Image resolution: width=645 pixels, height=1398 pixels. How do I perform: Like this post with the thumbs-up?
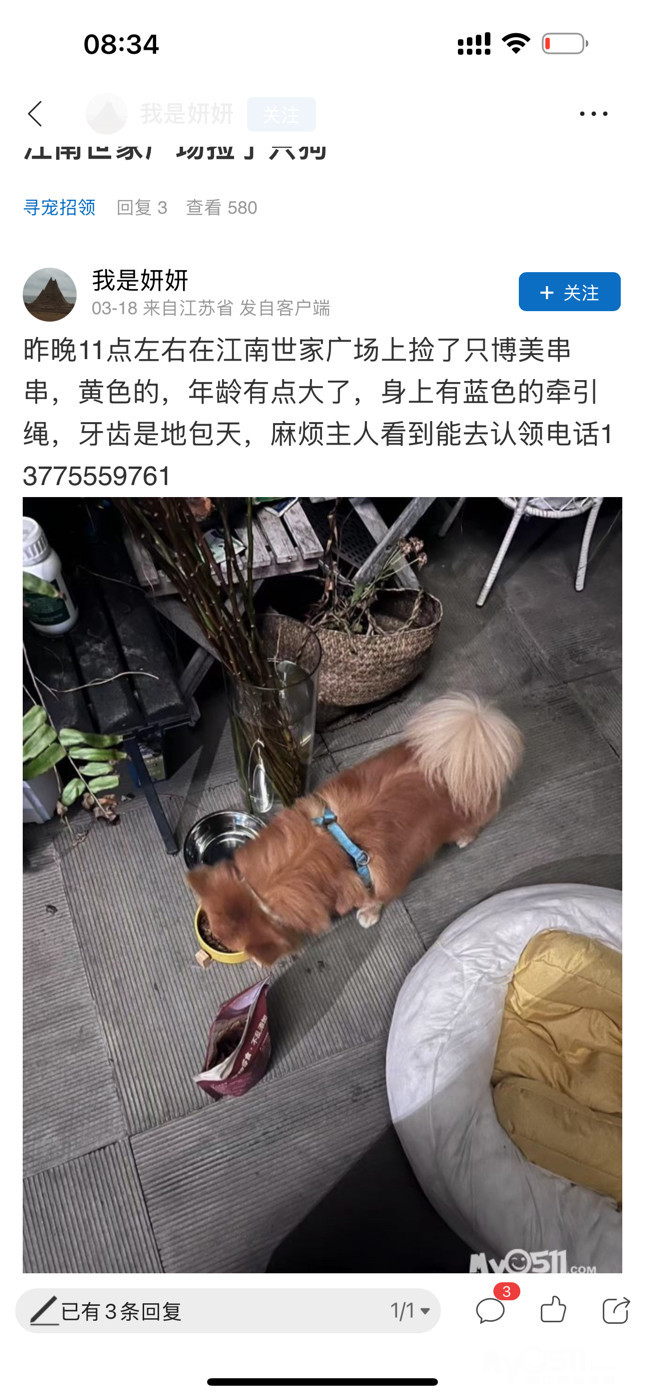pos(553,1309)
